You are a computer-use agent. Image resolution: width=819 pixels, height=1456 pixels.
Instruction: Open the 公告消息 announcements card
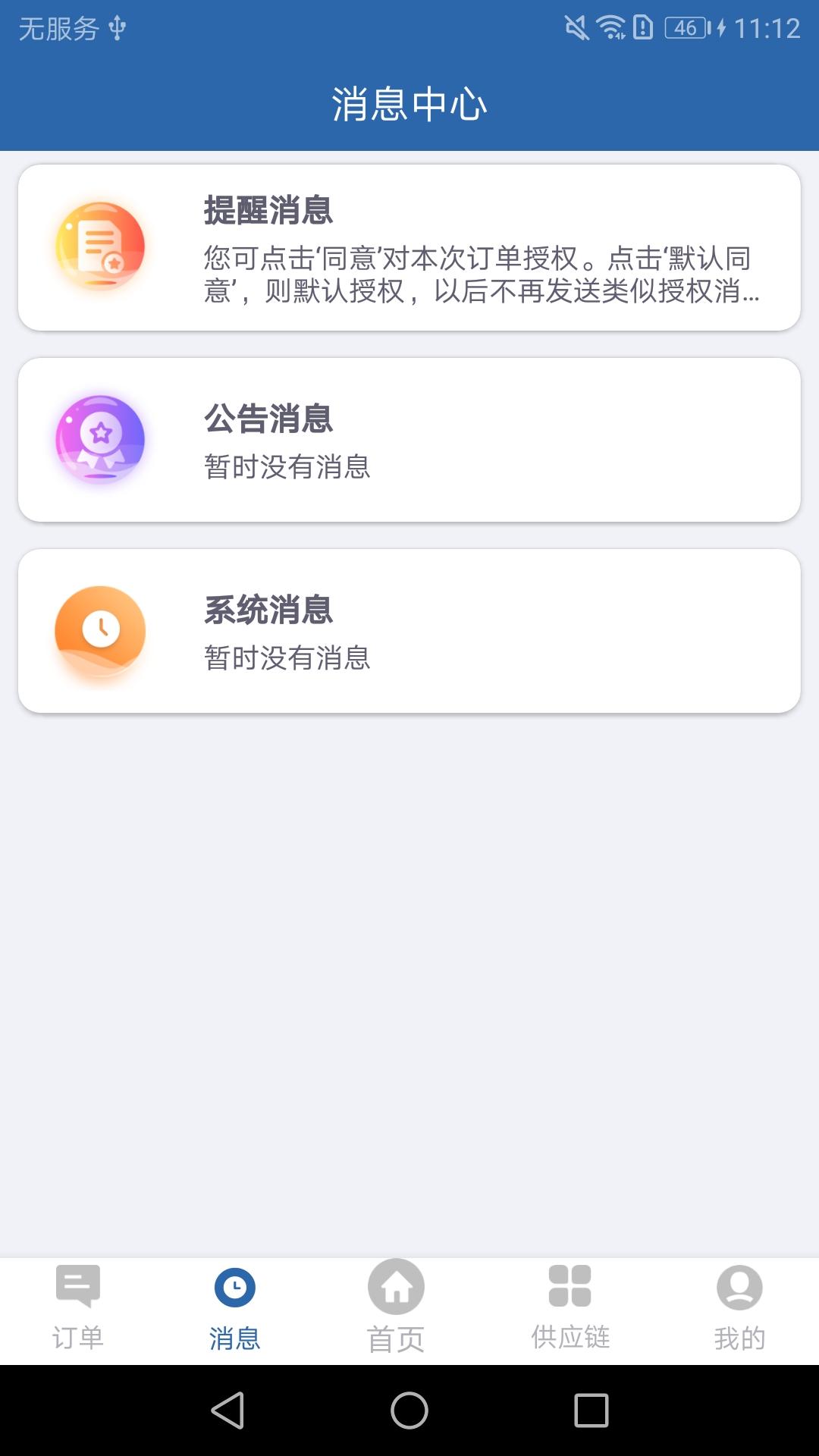(x=409, y=440)
